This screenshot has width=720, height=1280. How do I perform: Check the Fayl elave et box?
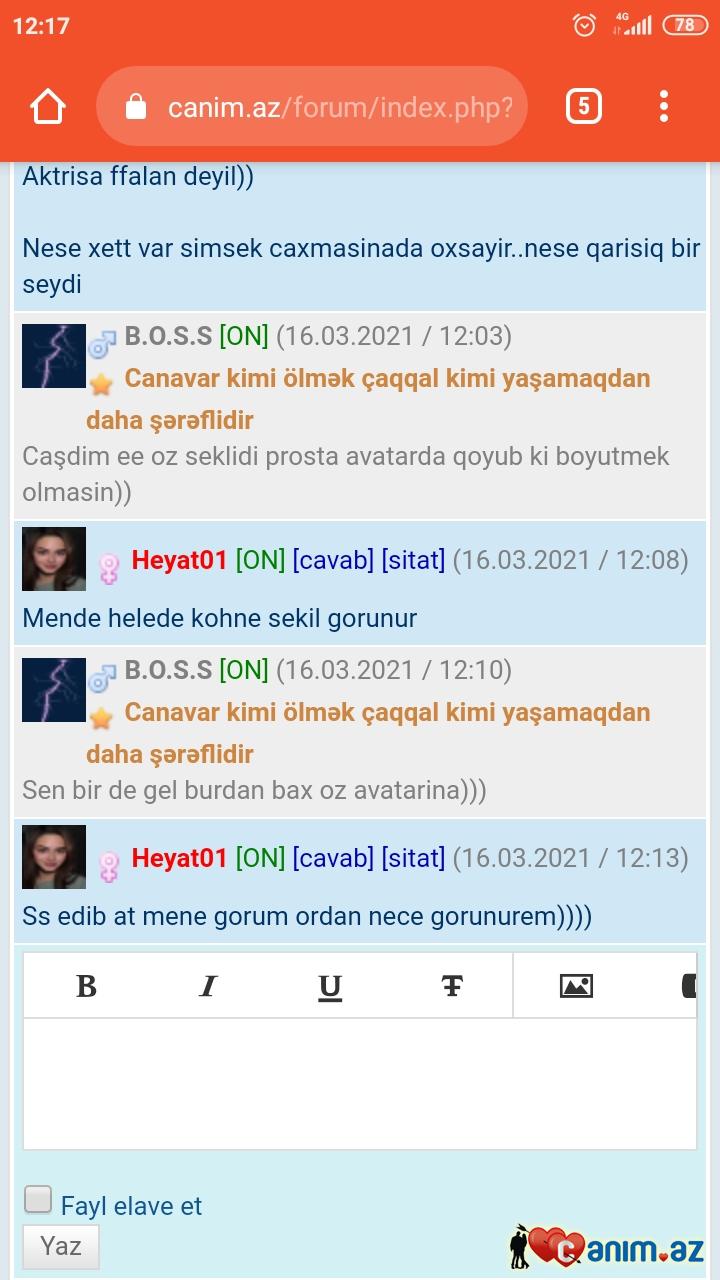click(38, 1199)
